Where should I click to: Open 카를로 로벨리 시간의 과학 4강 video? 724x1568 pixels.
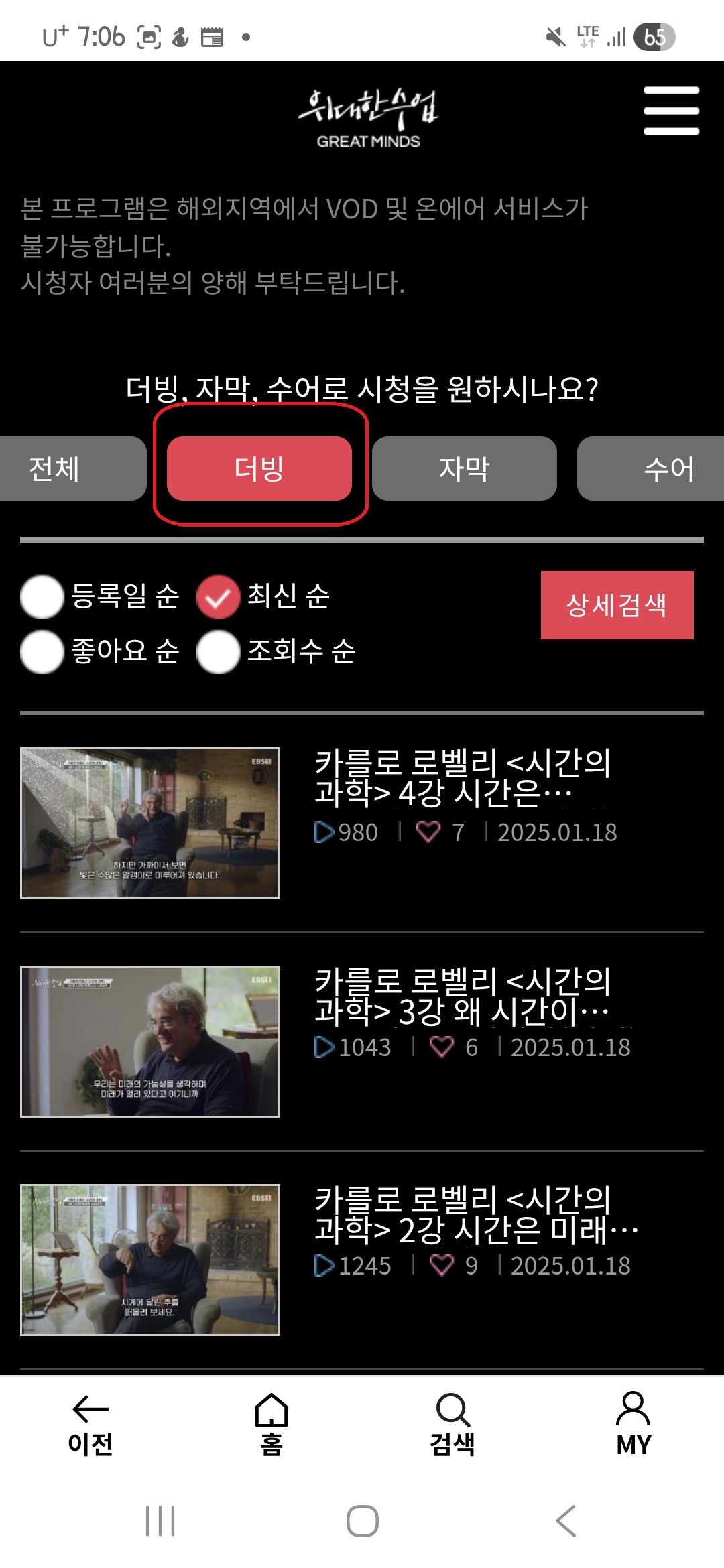pos(463,777)
